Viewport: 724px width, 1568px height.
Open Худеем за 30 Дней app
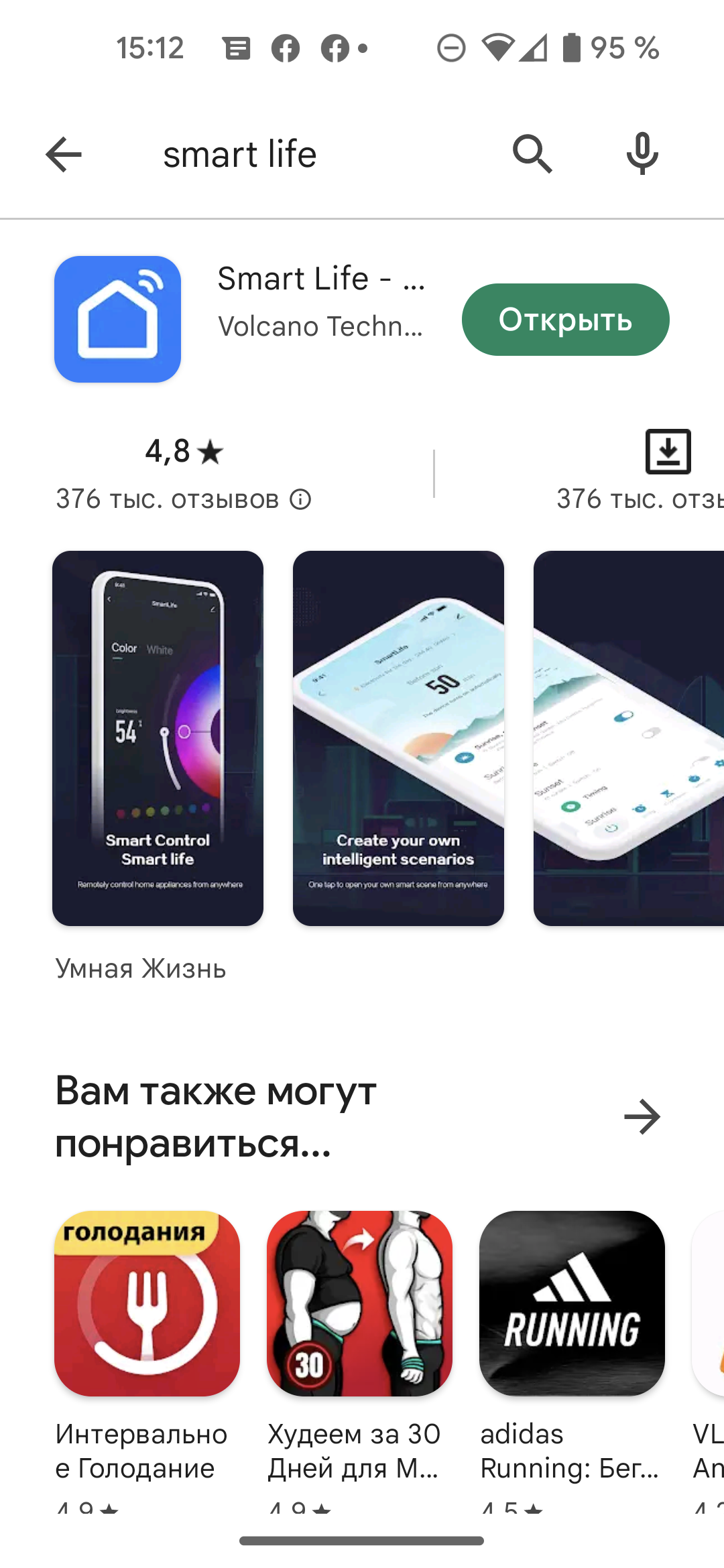[359, 1303]
